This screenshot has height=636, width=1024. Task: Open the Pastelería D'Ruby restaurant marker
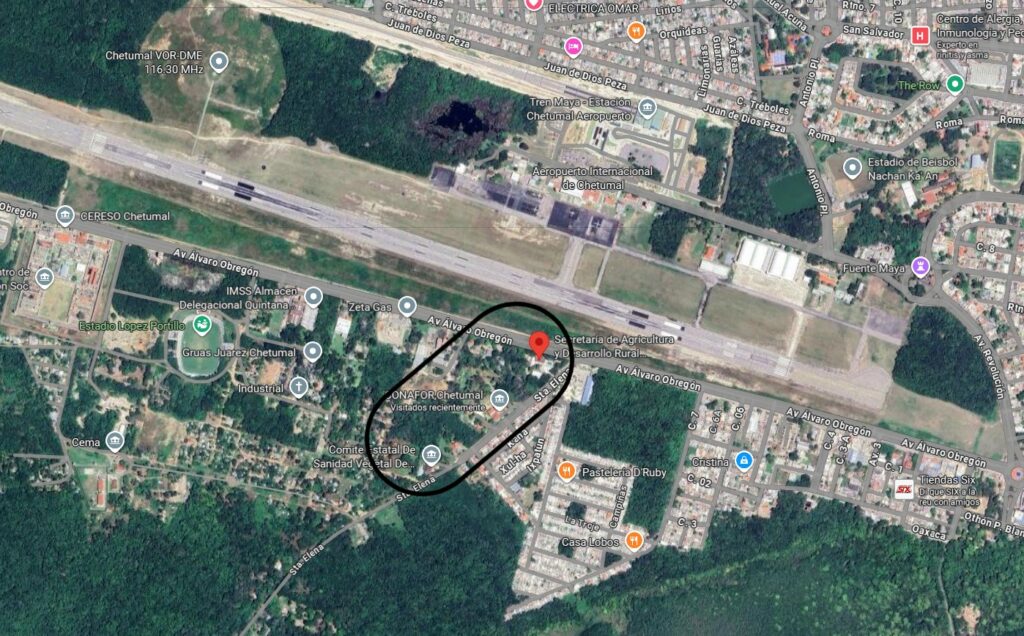(x=566, y=470)
